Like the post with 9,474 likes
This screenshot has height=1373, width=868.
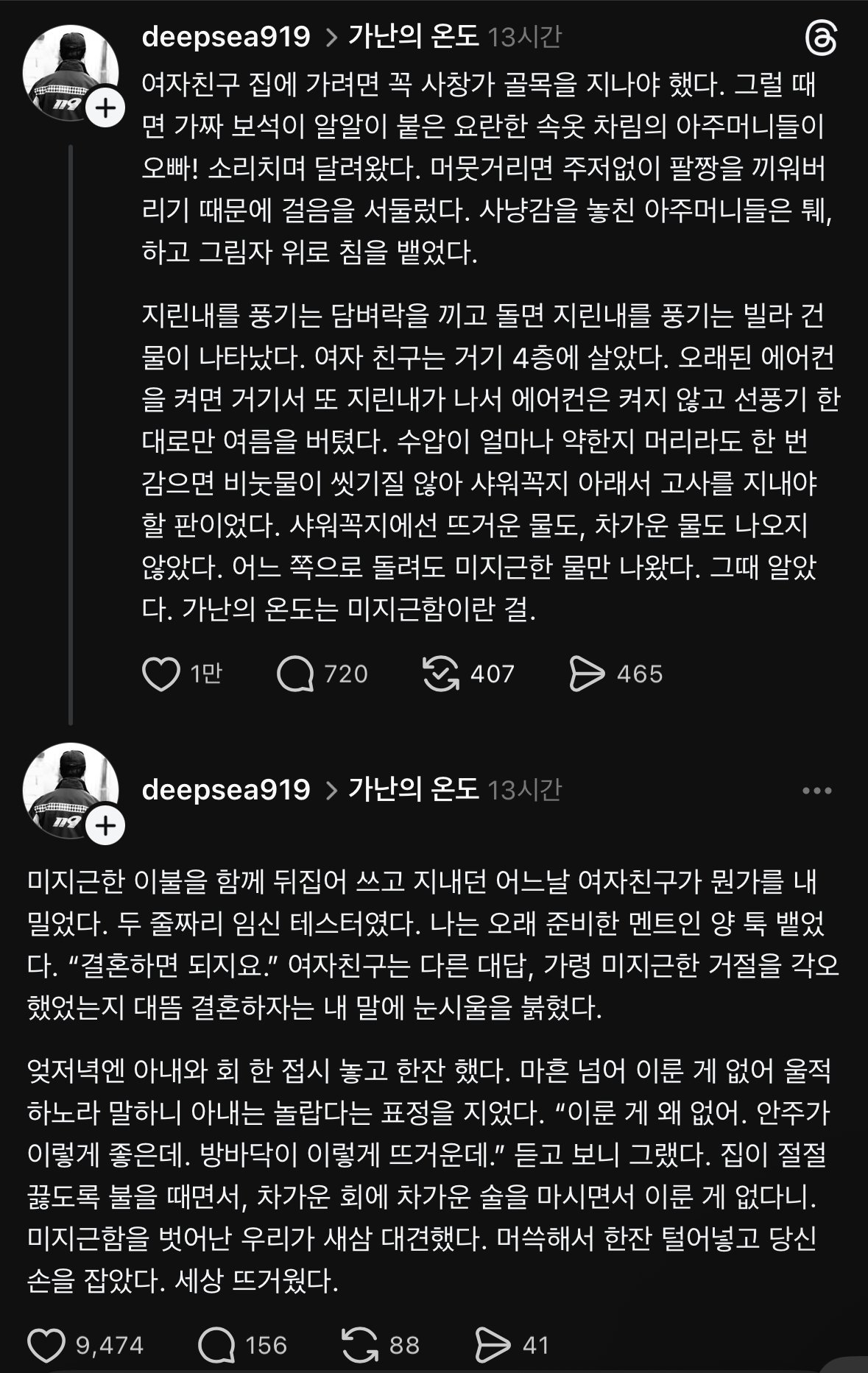[46, 1346]
